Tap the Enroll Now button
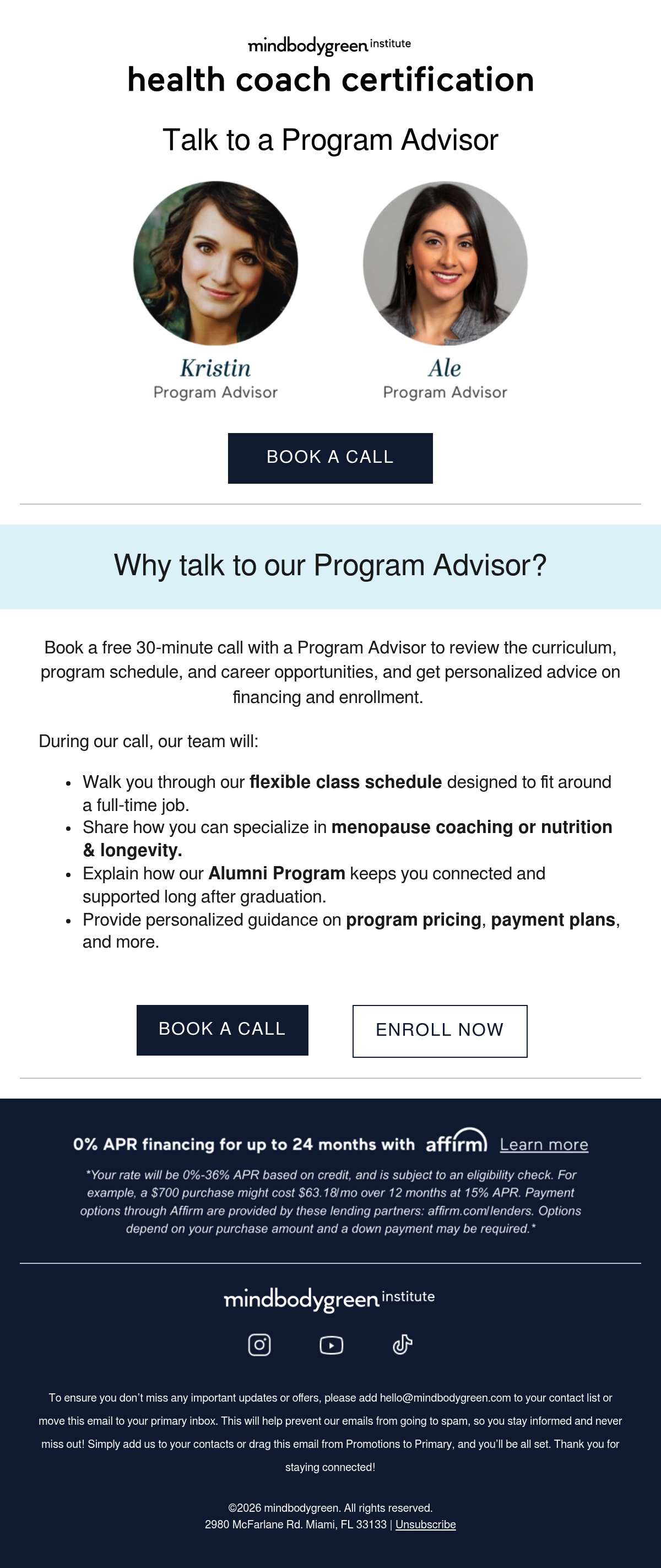 click(x=440, y=1030)
